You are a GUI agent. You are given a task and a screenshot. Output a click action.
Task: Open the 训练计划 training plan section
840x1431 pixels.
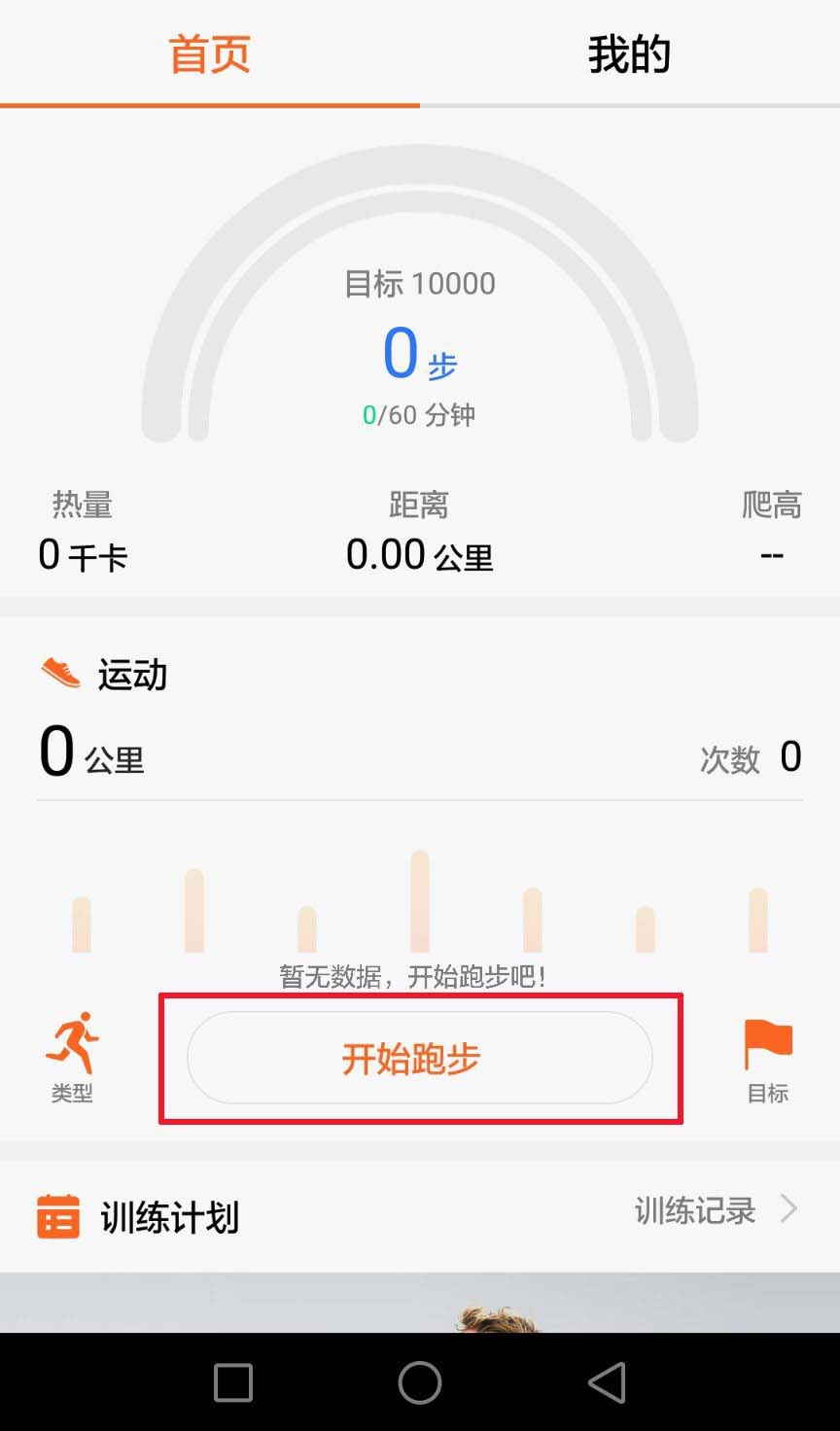170,1217
